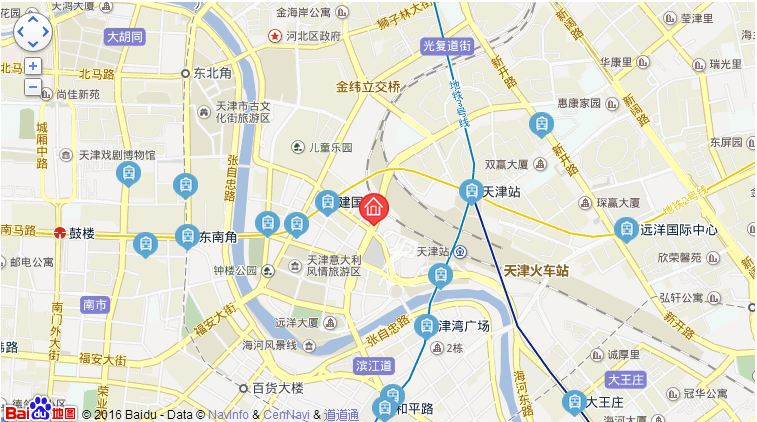The height and width of the screenshot is (422, 757).
Task: Open the 道道通 copyright link
Action: coord(343,413)
